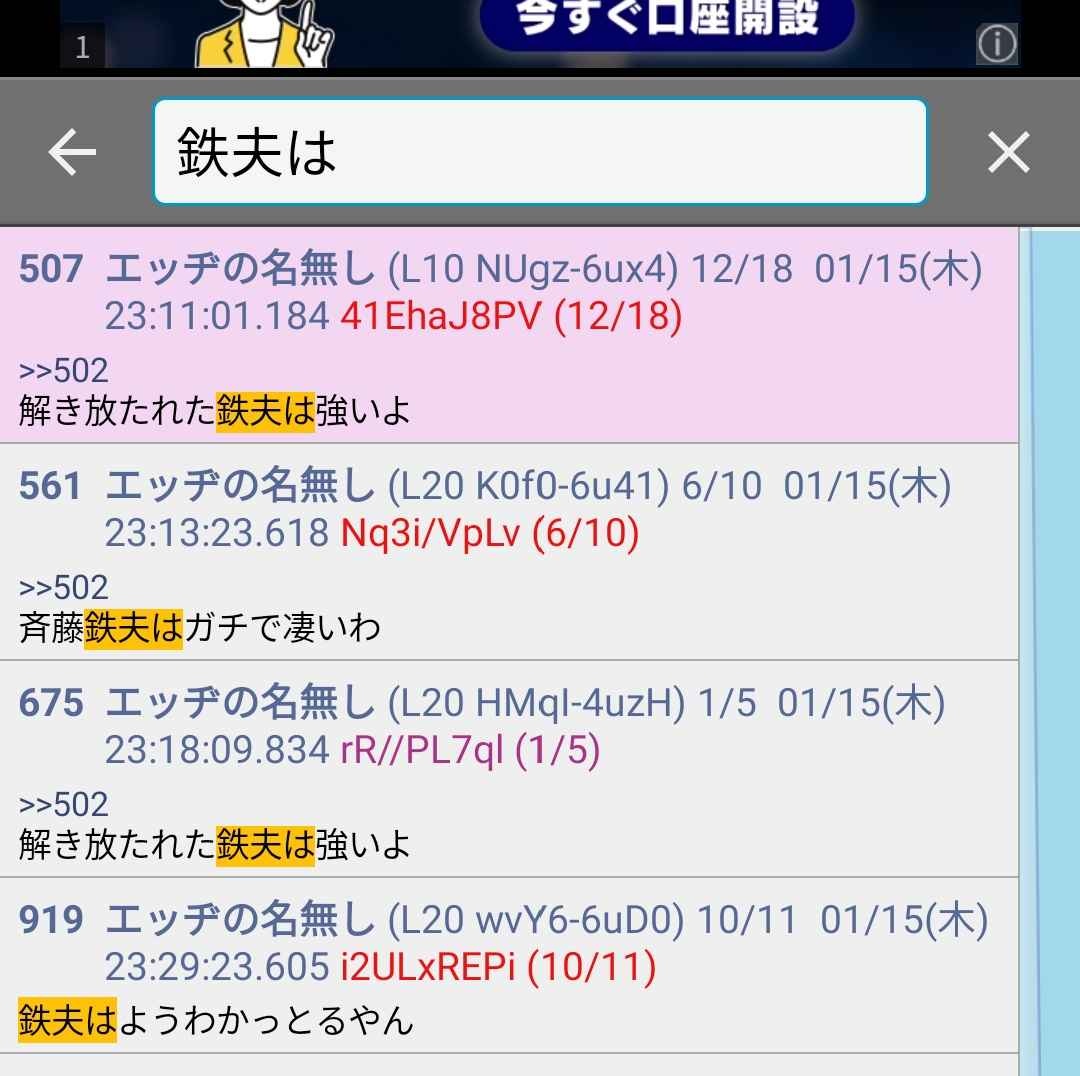Open post number 561
The image size is (1080, 1076).
(x=50, y=486)
